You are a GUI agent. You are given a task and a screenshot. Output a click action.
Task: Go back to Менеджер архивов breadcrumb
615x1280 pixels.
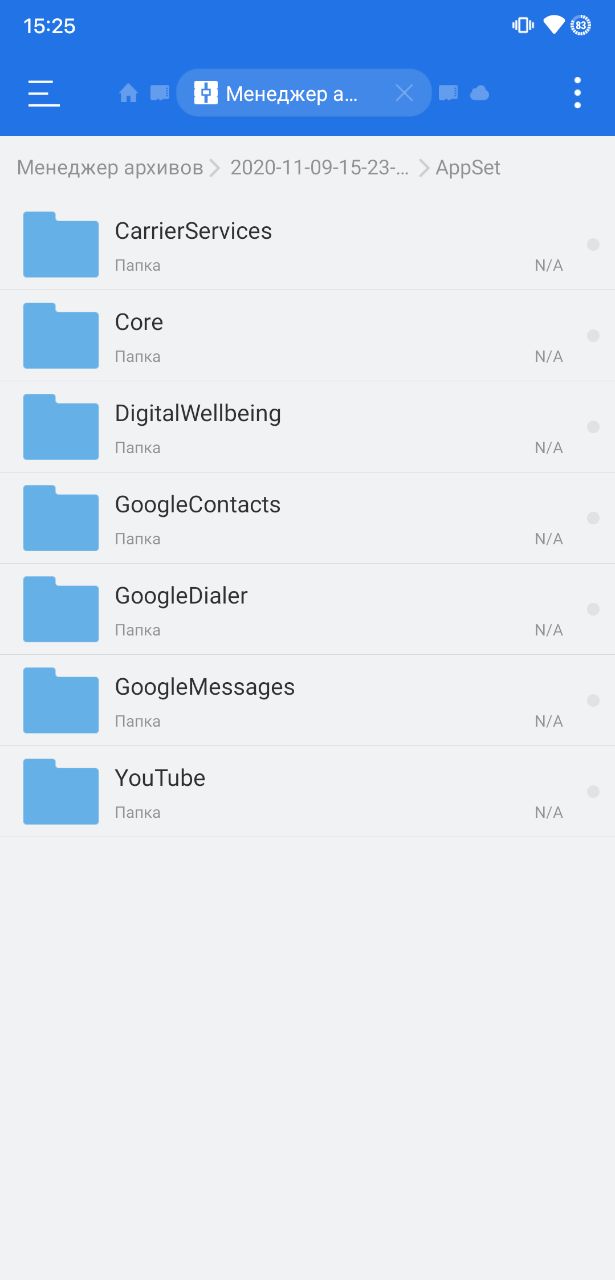[110, 168]
